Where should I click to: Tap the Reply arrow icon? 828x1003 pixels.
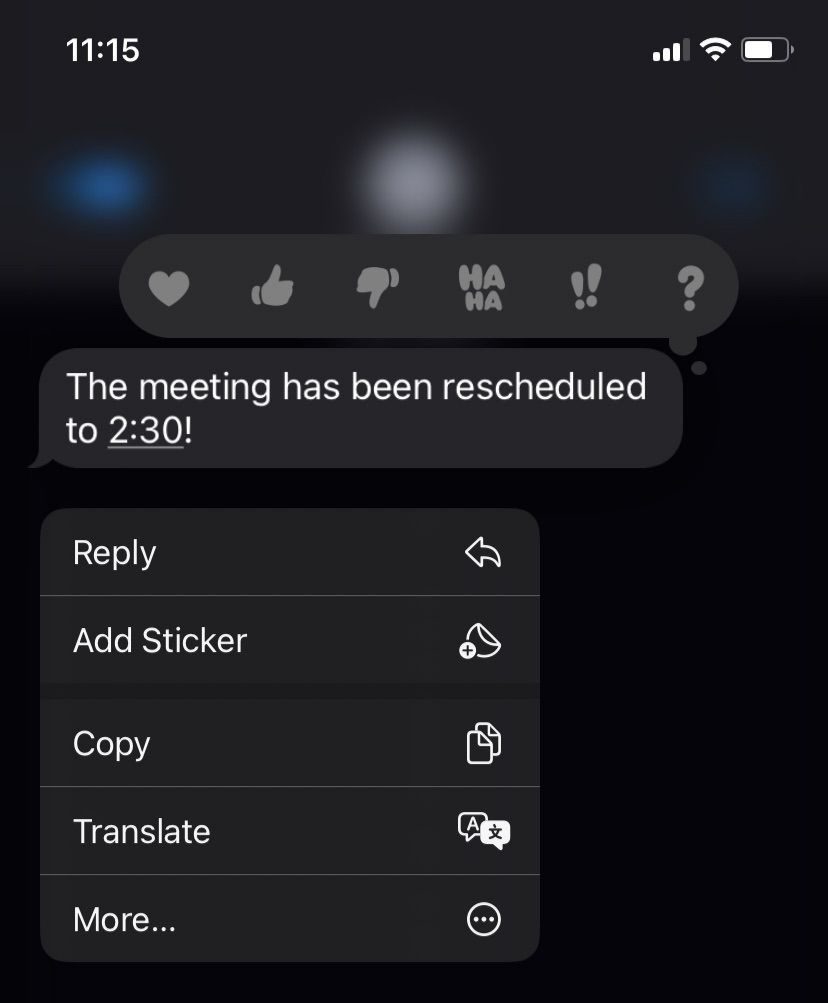[x=484, y=551]
